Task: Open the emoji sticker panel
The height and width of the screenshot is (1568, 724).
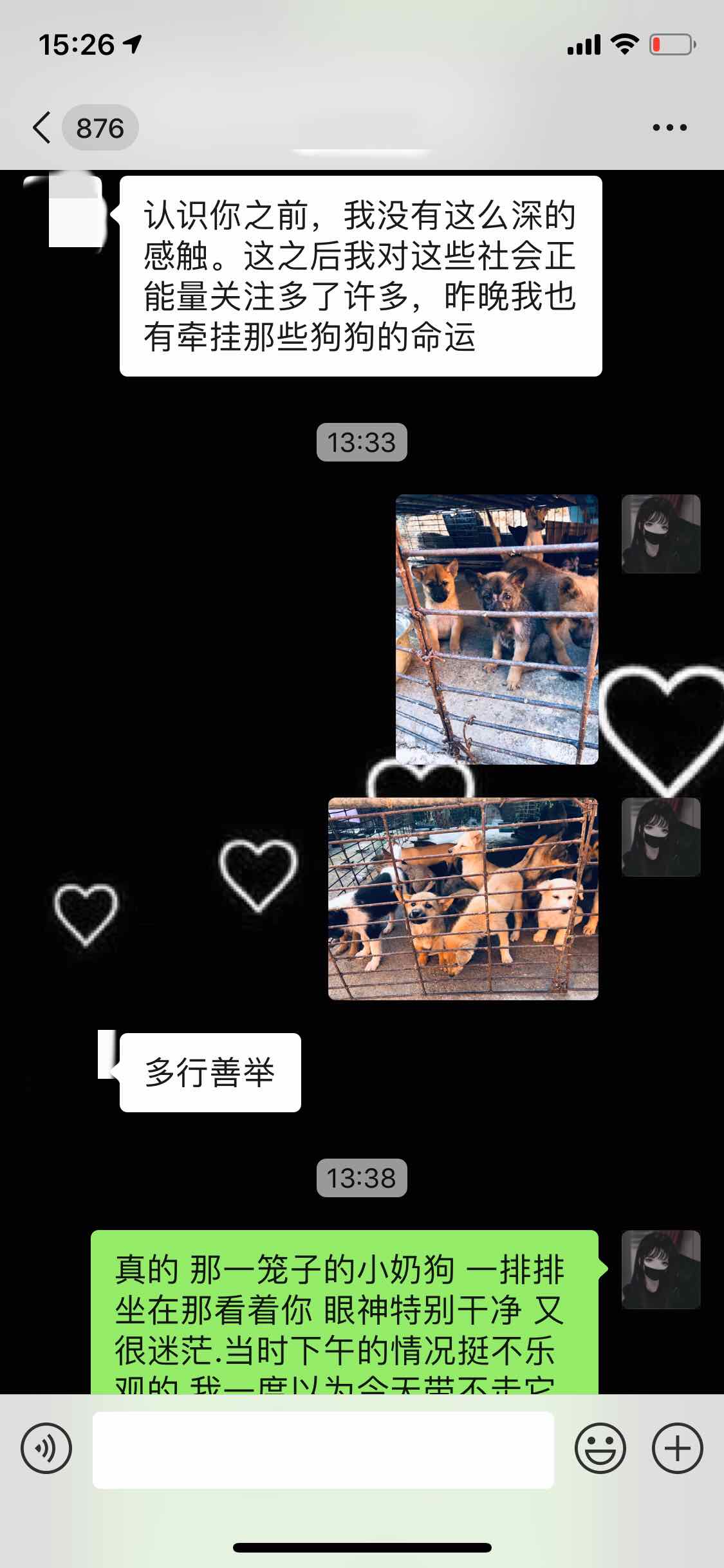Action: (600, 1449)
